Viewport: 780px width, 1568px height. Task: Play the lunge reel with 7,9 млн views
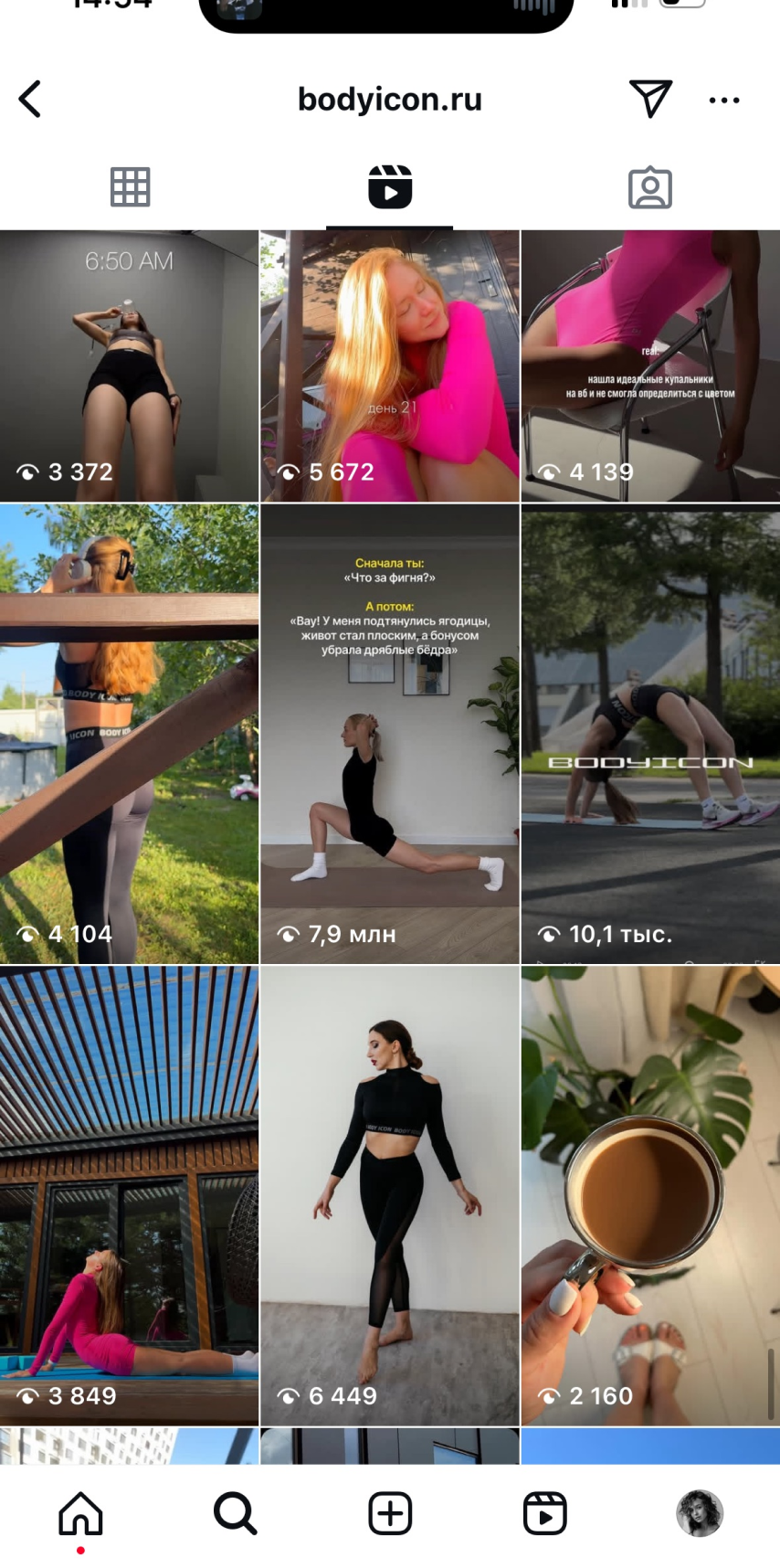[390, 735]
